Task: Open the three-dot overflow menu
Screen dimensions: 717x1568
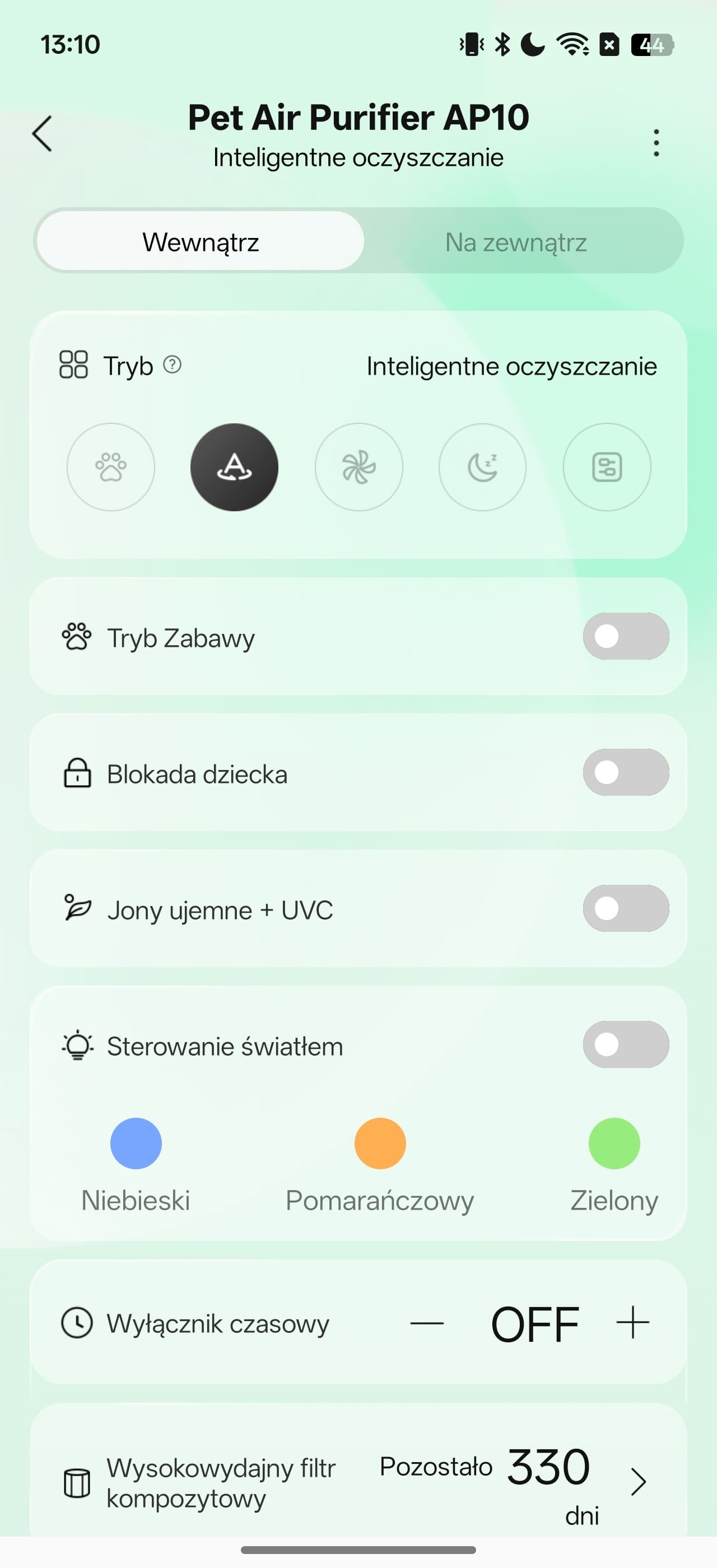Action: [655, 142]
